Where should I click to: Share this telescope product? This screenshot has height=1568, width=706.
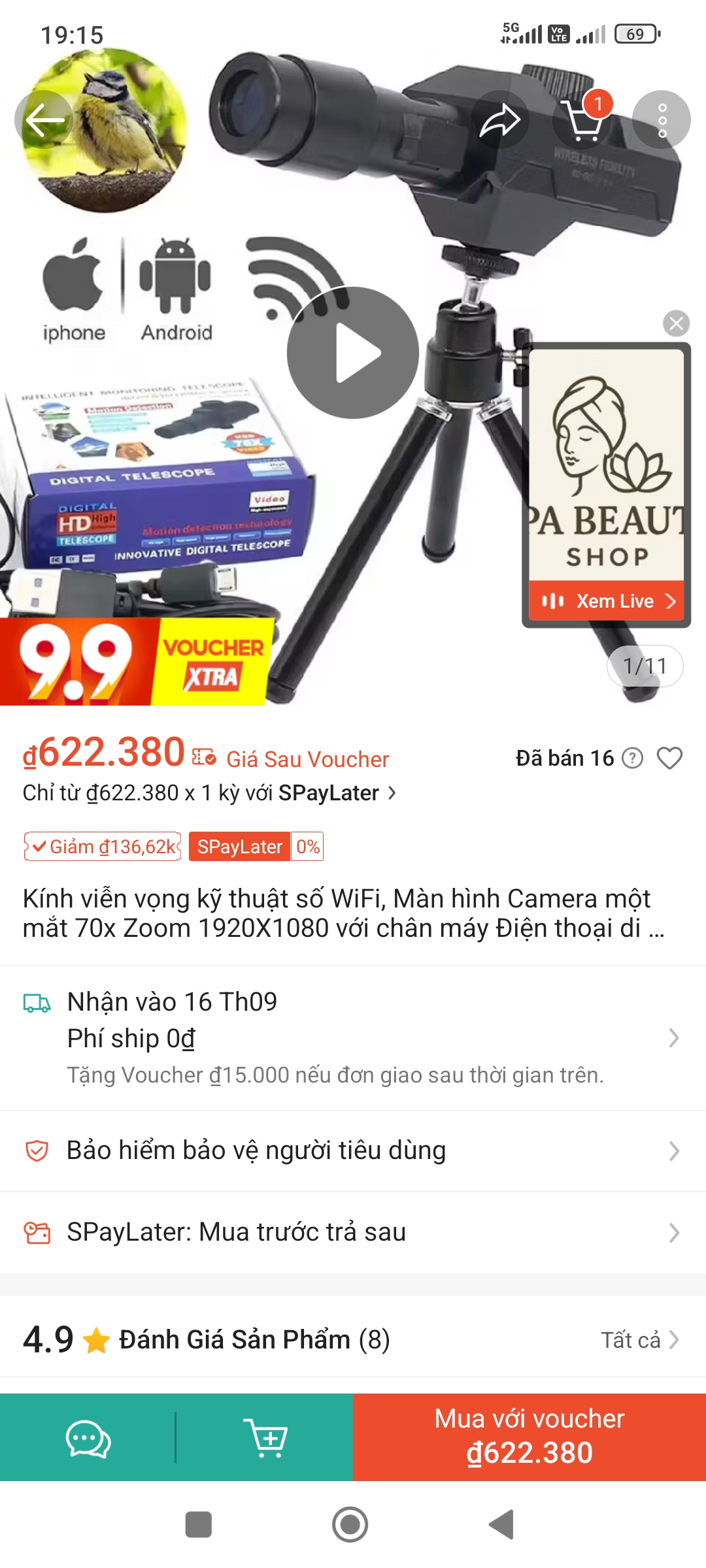[500, 120]
